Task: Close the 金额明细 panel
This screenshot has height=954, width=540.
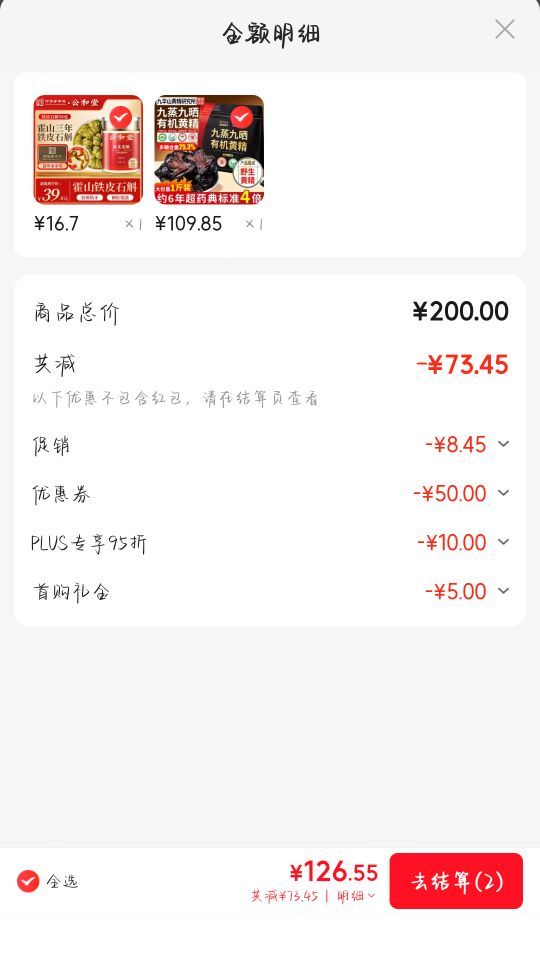Action: pos(505,29)
